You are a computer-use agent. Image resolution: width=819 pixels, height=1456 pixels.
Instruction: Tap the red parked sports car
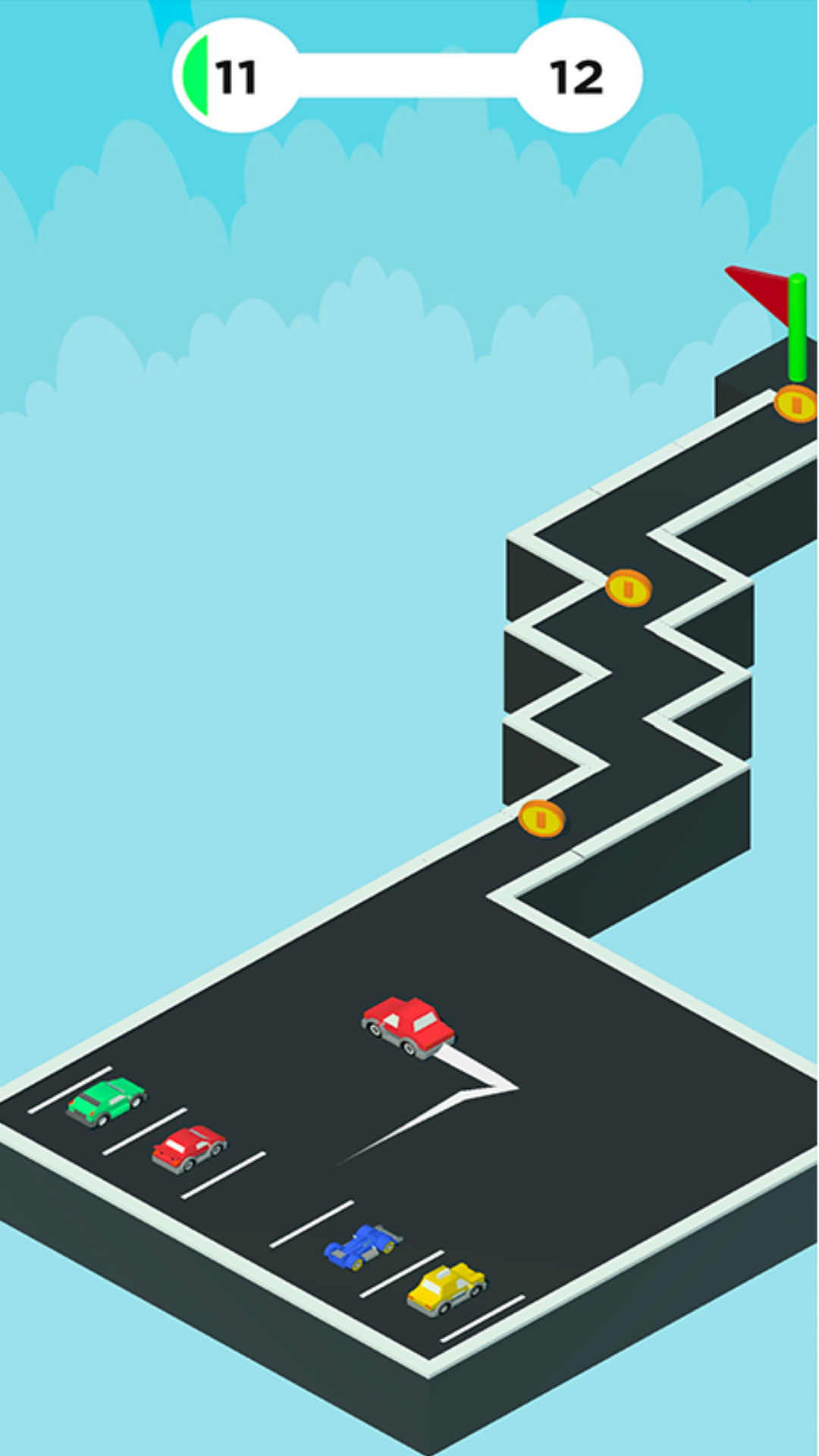point(188,1147)
